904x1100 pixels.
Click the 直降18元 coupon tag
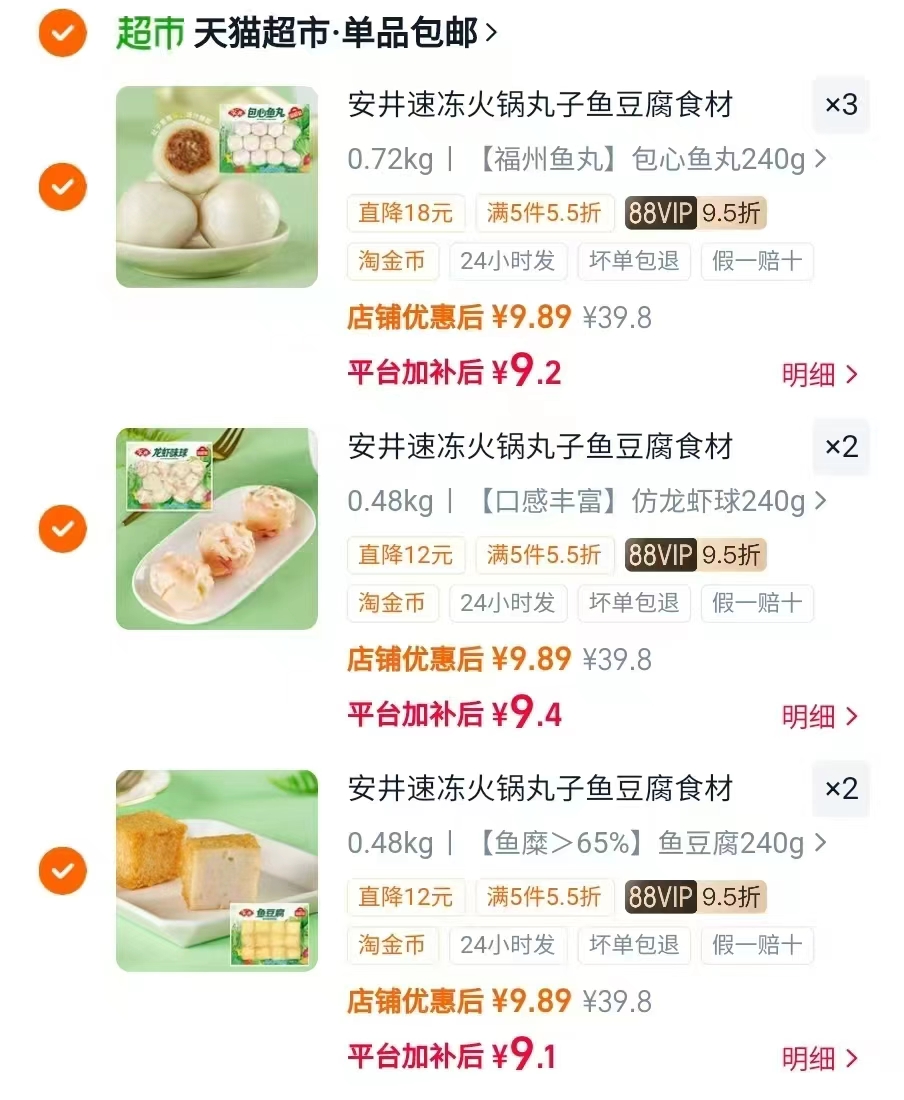click(406, 213)
